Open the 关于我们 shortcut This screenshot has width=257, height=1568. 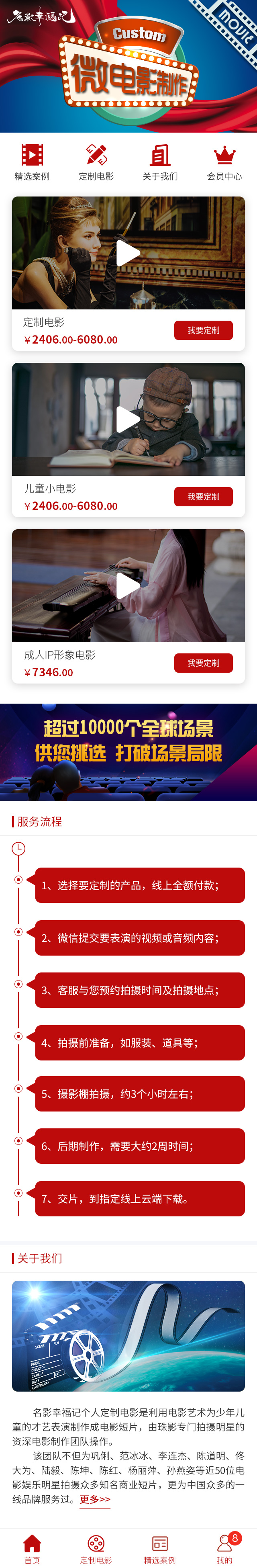[x=160, y=162]
